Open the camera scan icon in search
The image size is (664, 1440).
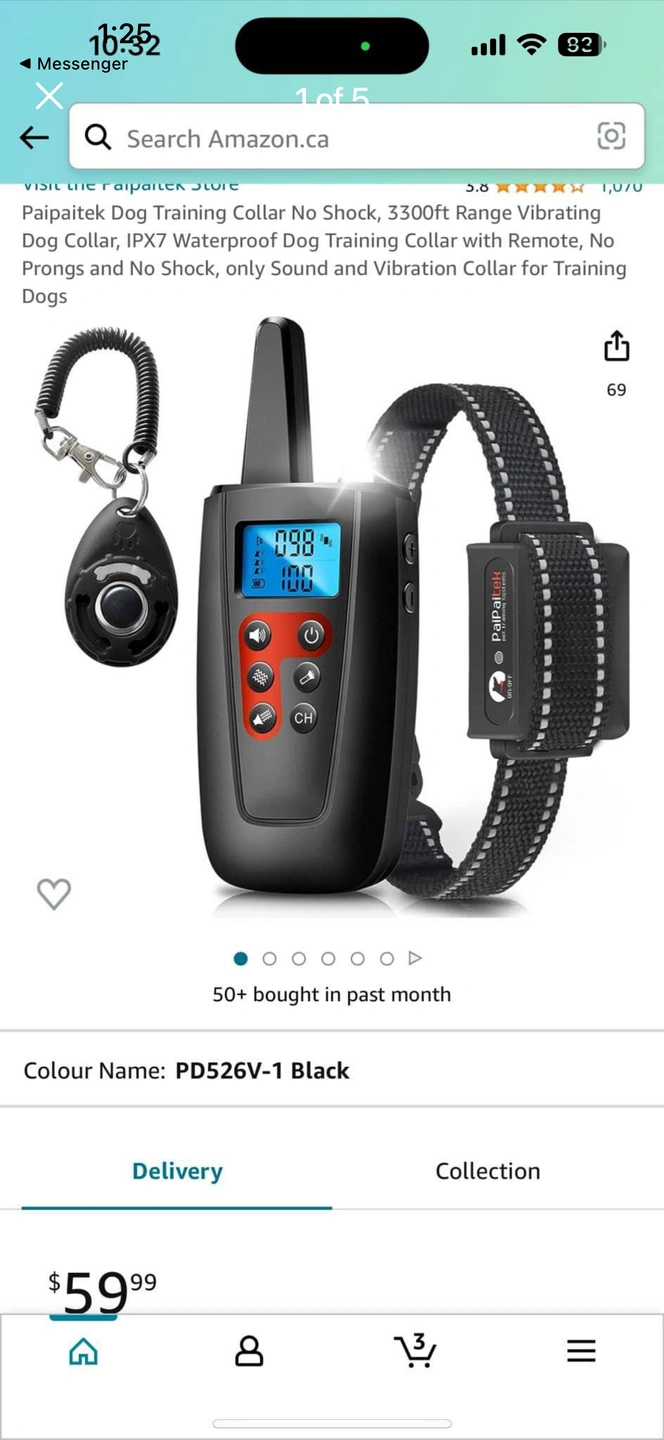point(611,137)
